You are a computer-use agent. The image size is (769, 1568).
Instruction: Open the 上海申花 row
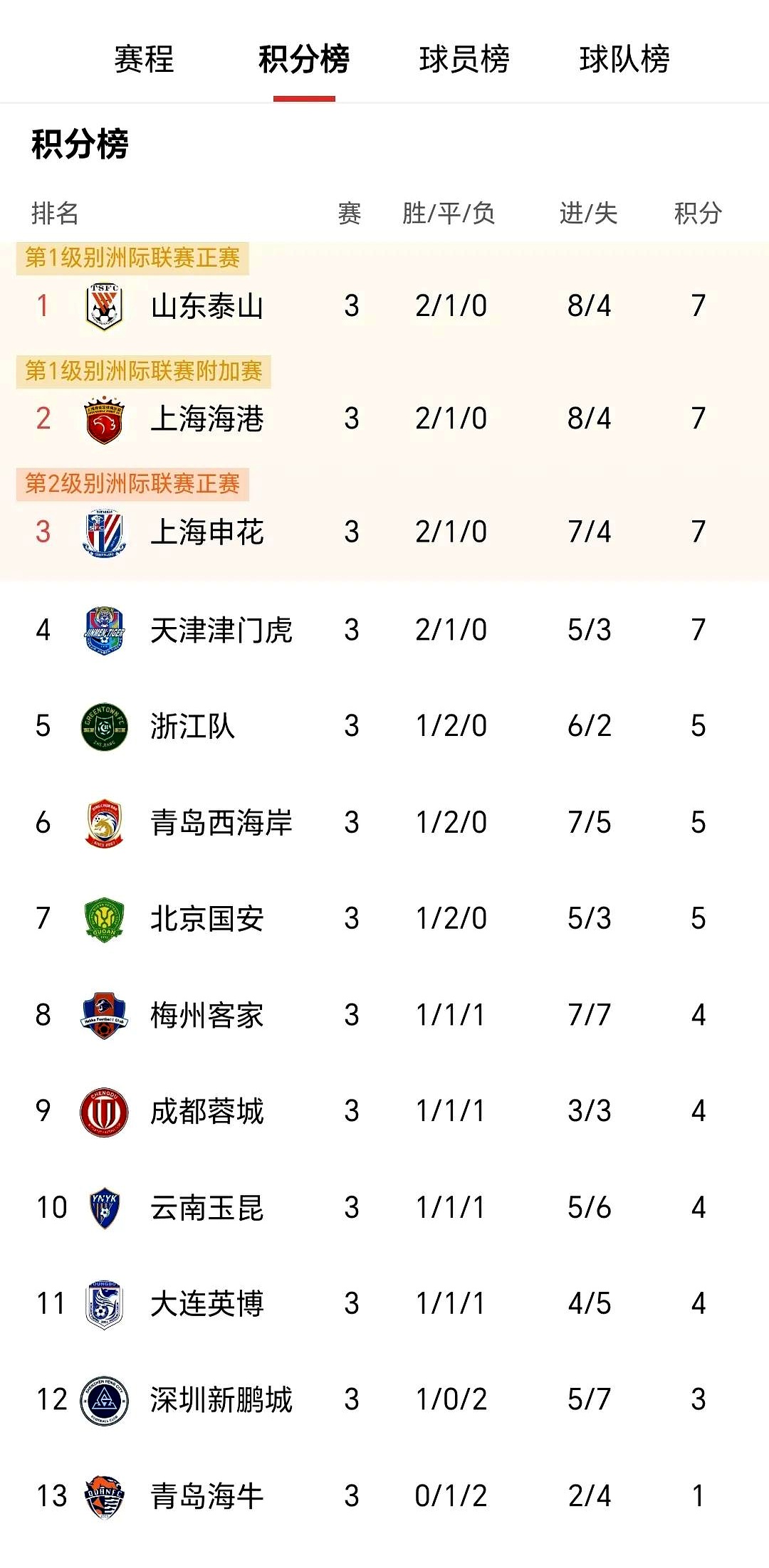pos(207,532)
